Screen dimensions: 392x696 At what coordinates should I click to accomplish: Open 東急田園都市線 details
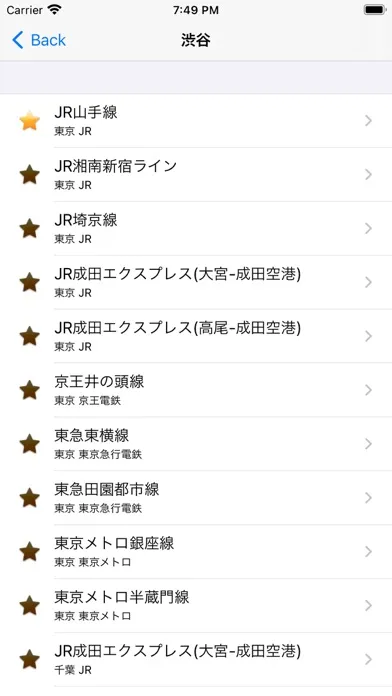196,498
